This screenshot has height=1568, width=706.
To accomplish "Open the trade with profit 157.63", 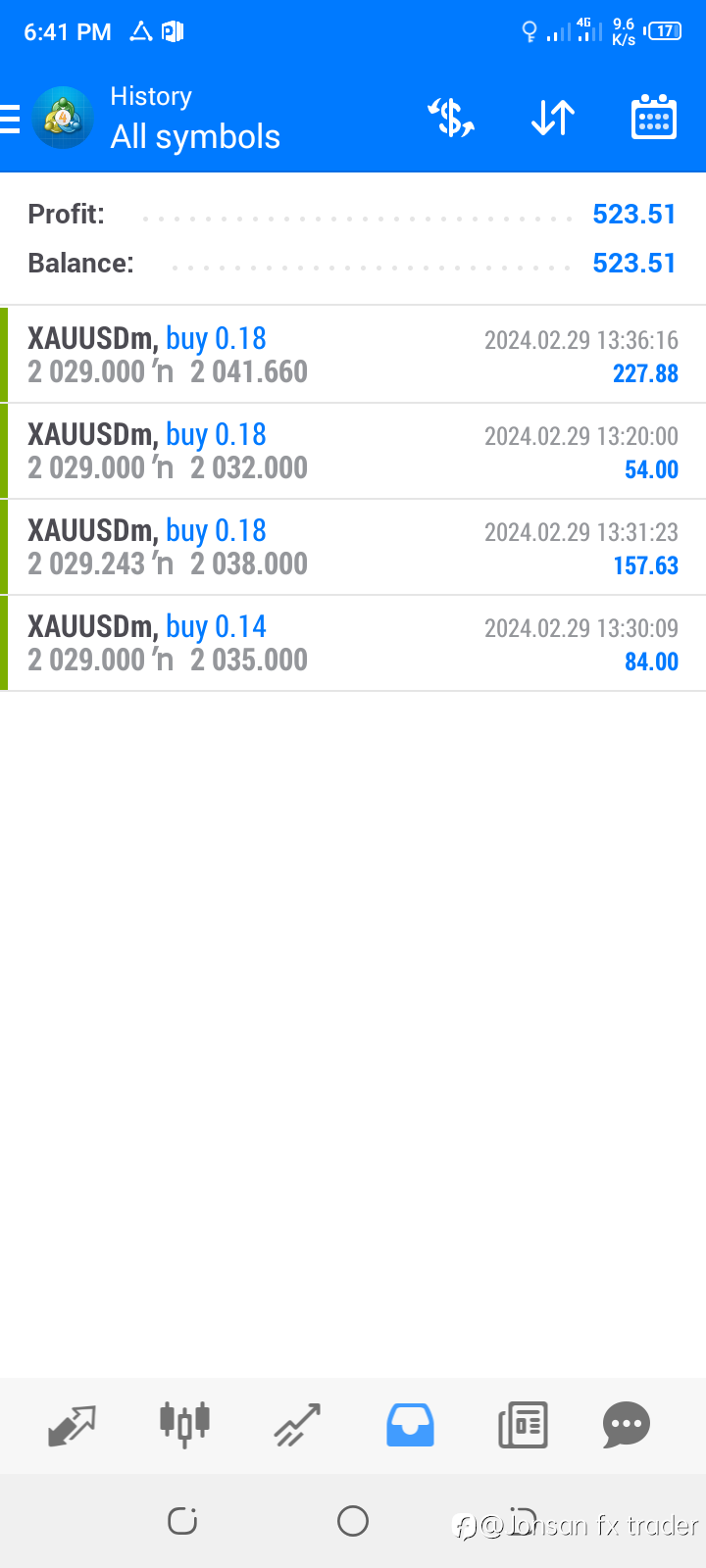I will [x=353, y=547].
